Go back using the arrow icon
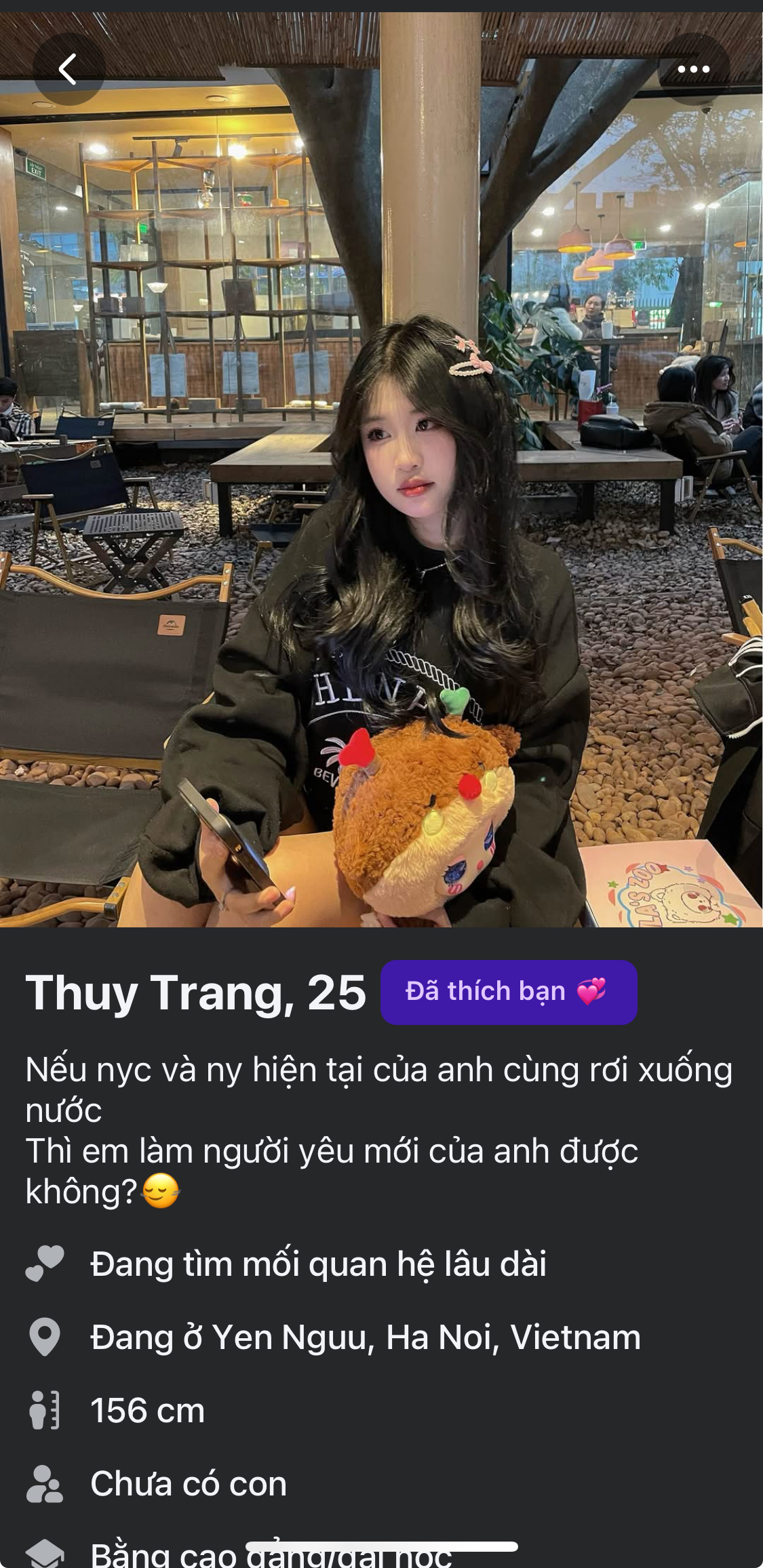The height and width of the screenshot is (1568, 763). pyautogui.click(x=69, y=69)
